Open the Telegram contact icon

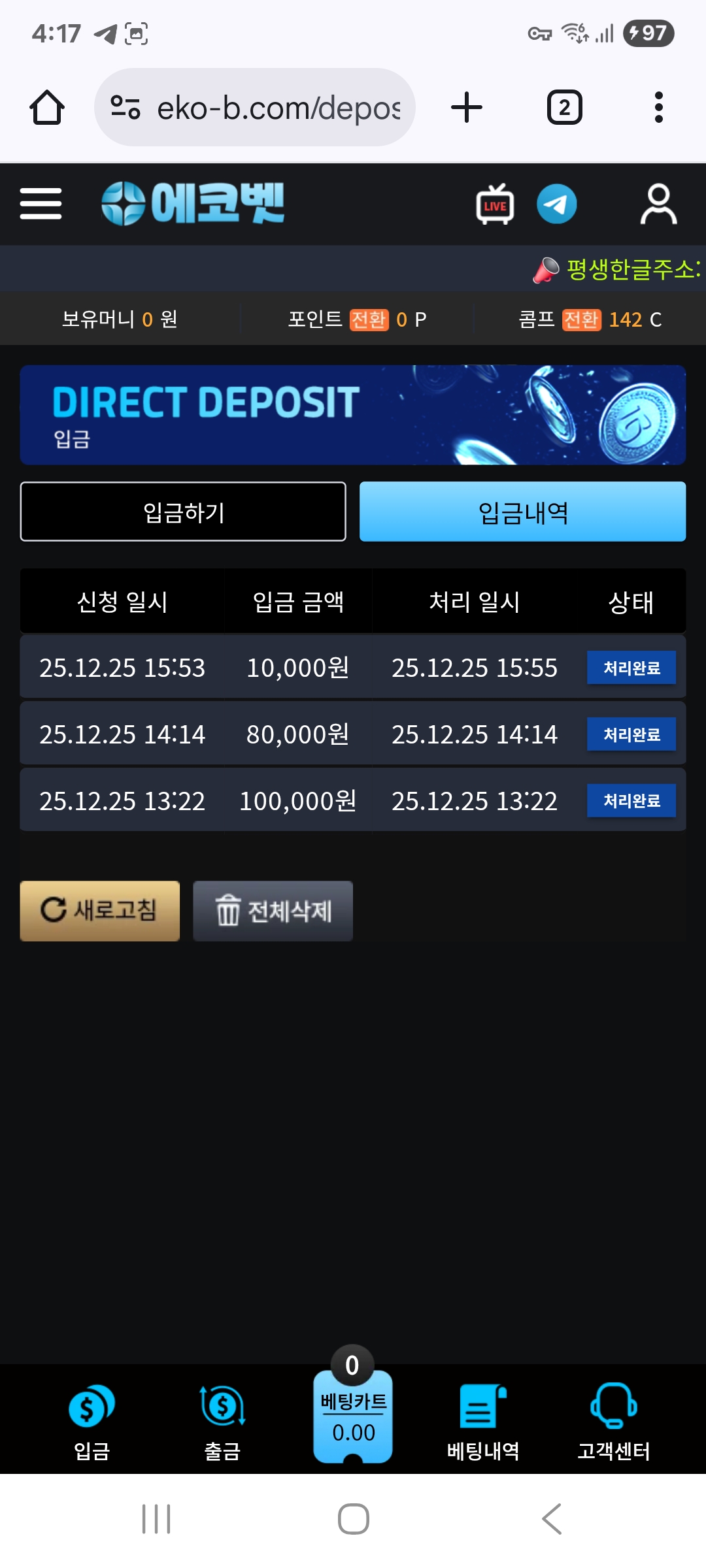556,204
